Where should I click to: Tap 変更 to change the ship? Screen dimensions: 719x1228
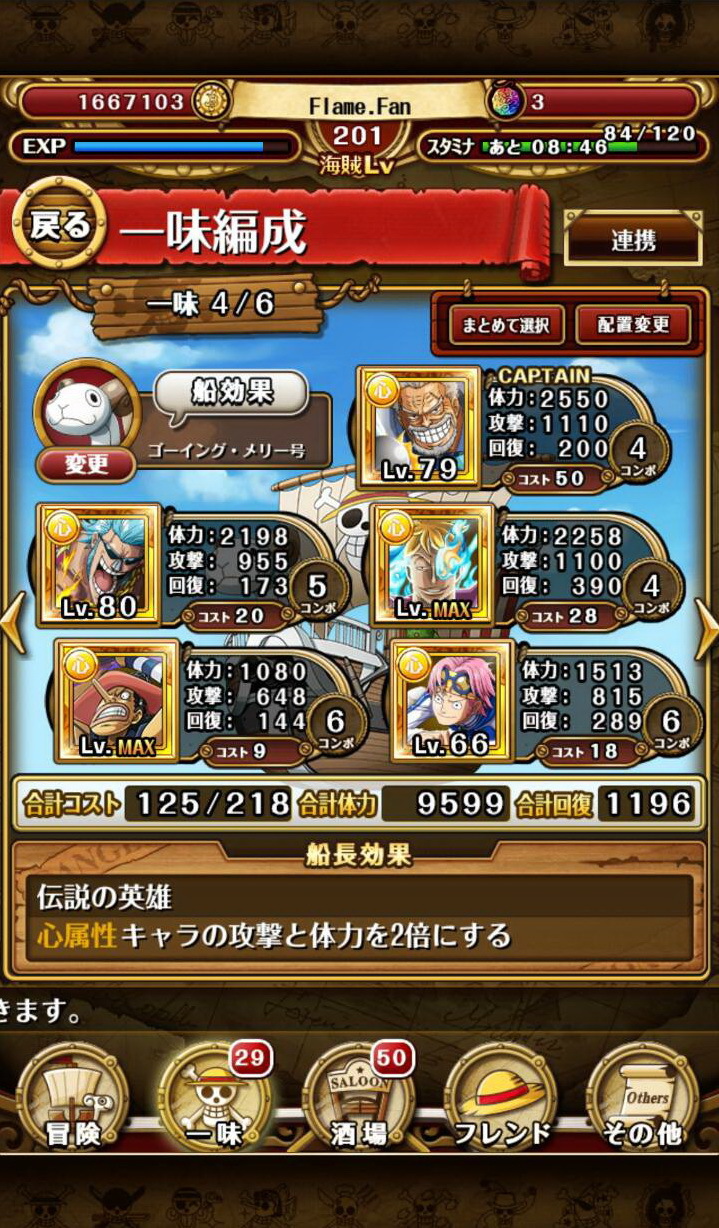[87, 464]
